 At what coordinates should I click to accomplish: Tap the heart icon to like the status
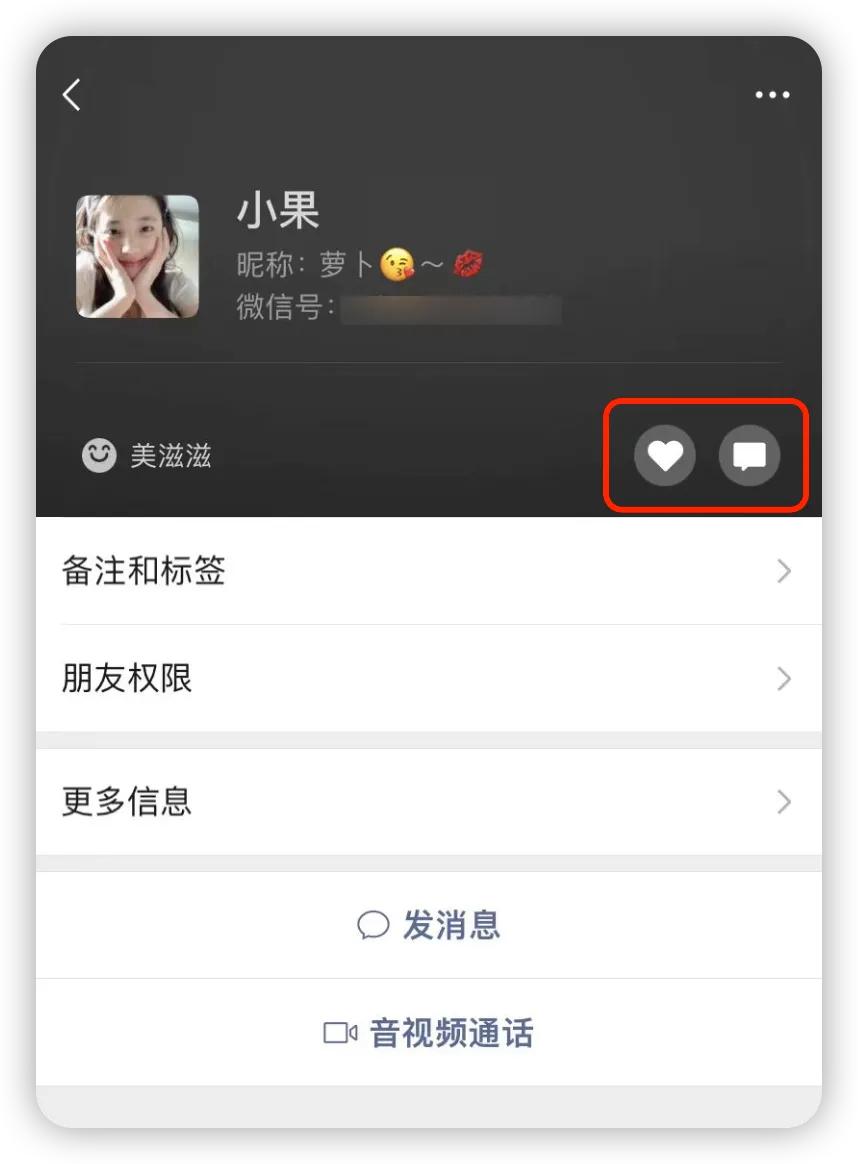[664, 456]
